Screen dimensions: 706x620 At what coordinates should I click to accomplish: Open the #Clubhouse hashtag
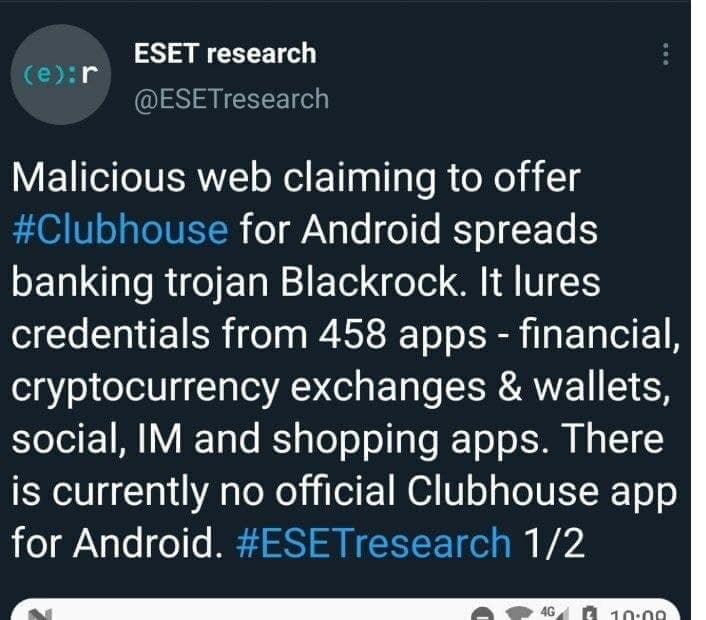(120, 230)
